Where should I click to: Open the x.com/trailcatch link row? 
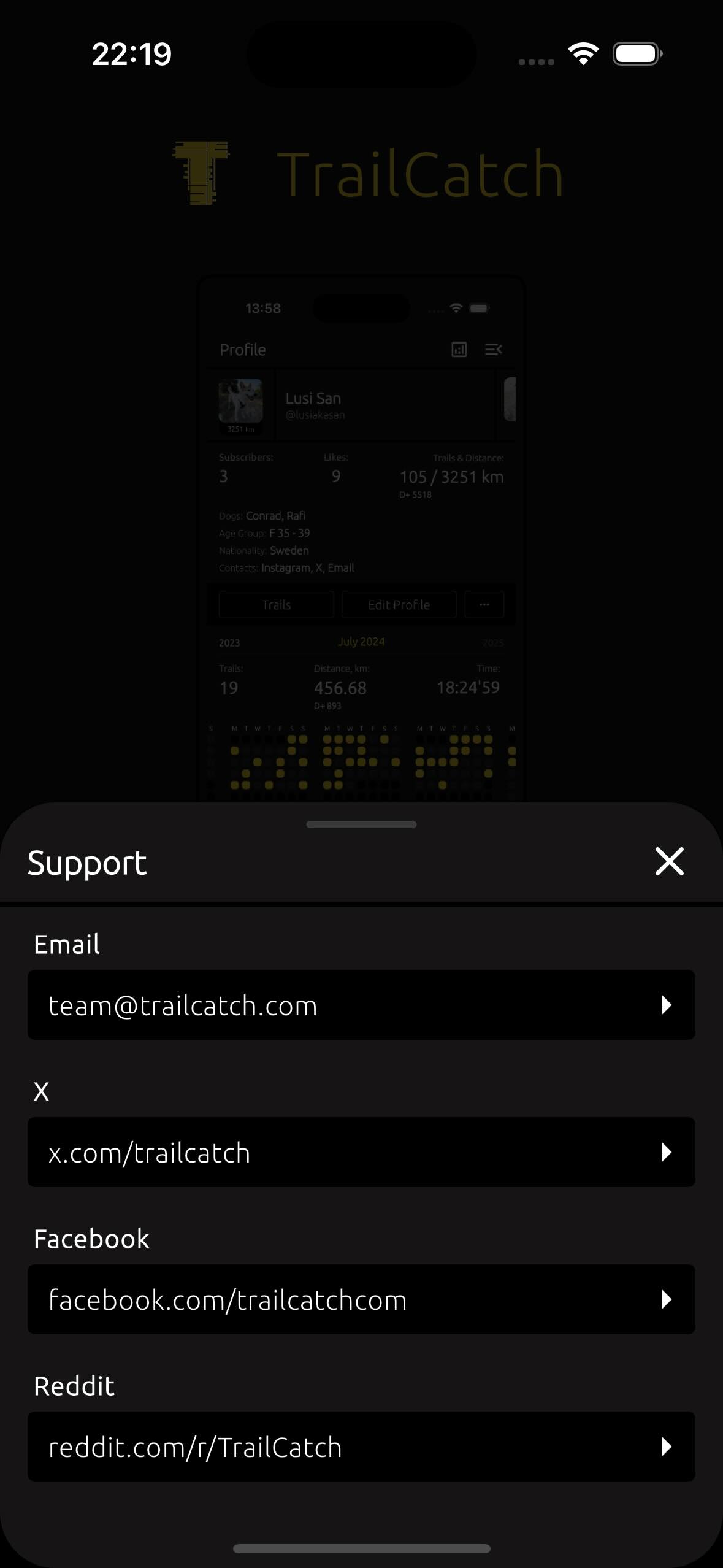(x=361, y=1152)
